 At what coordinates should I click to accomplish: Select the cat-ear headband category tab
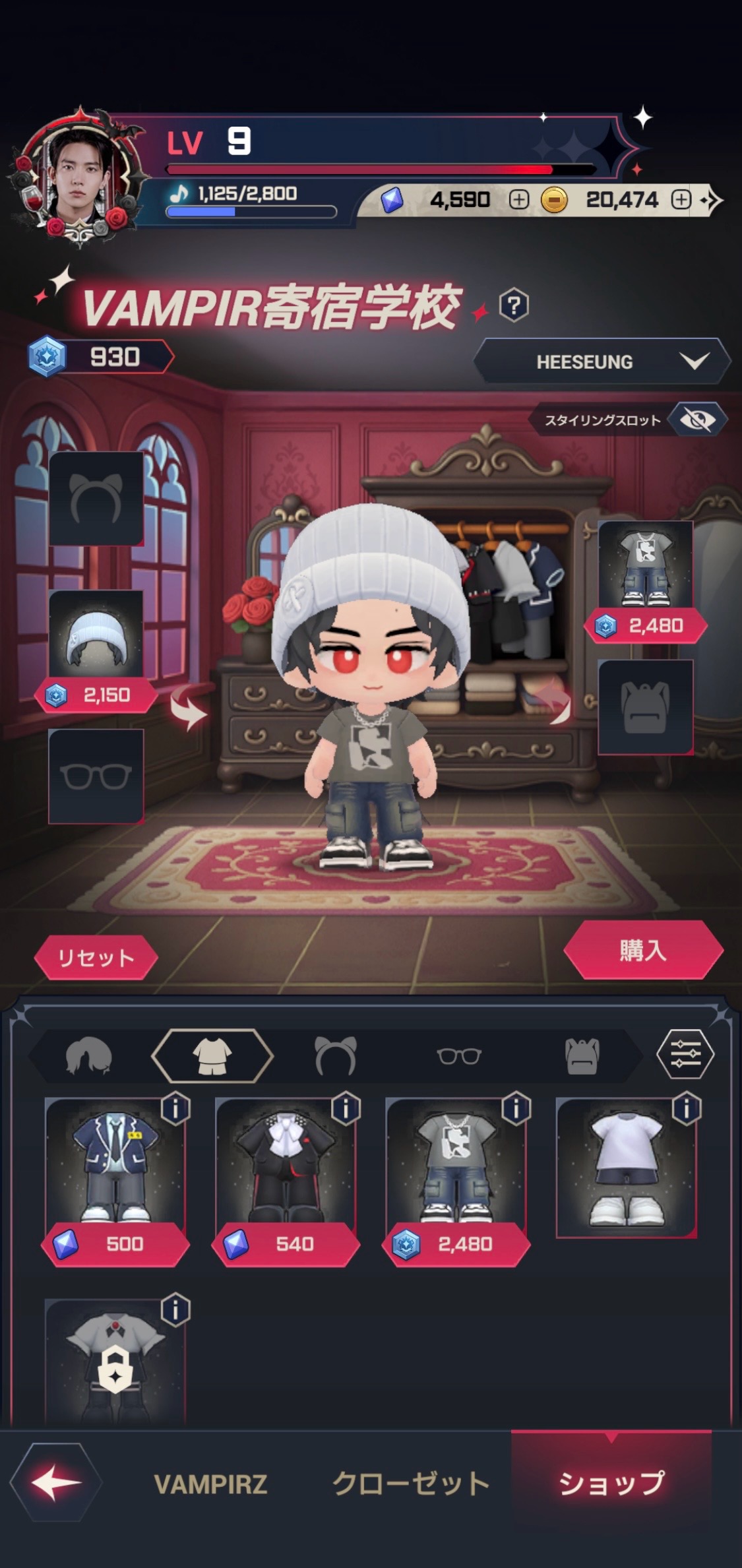coord(336,1056)
